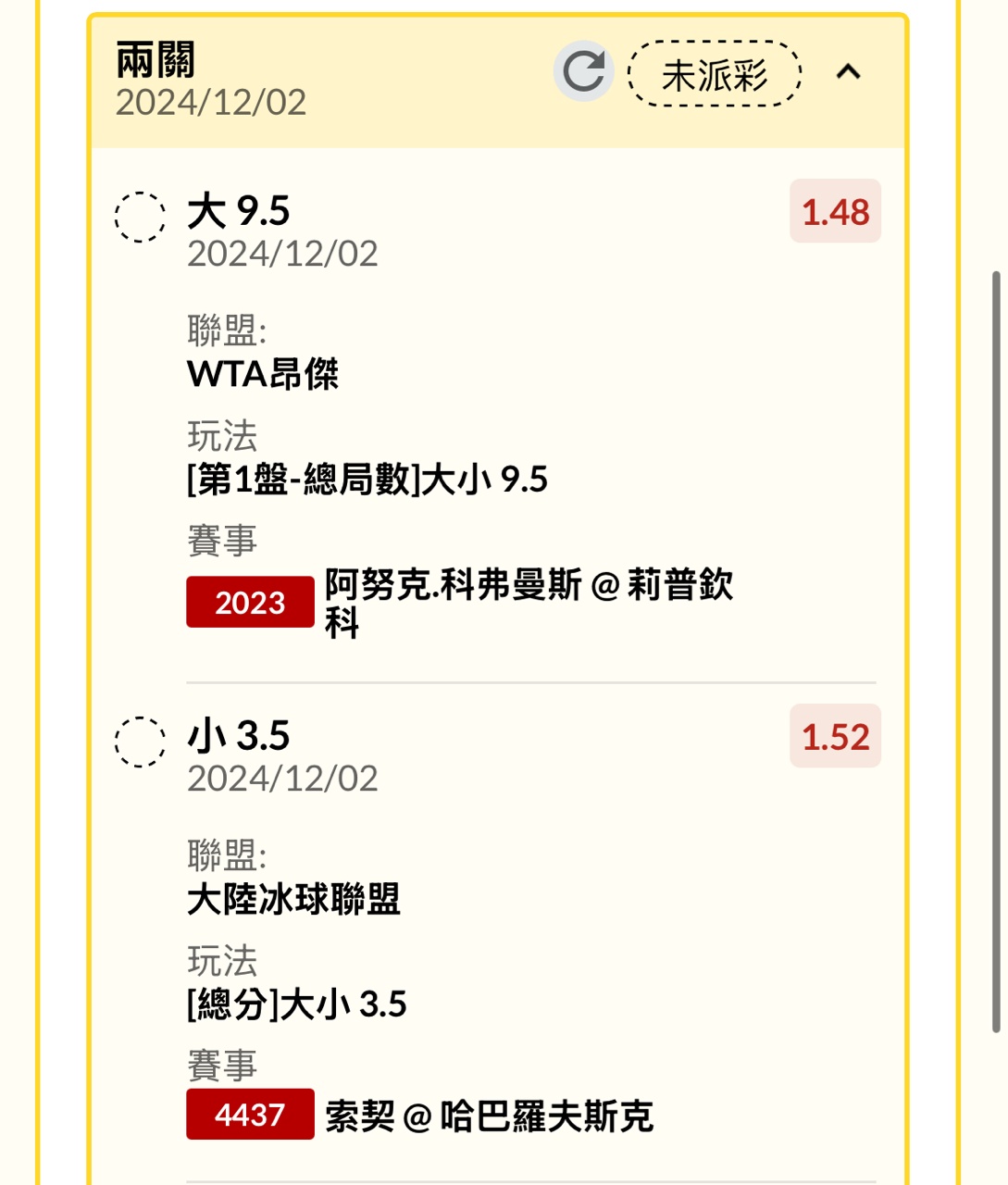
Task: Refresh the 兩關 bet slip status
Action: point(583,71)
